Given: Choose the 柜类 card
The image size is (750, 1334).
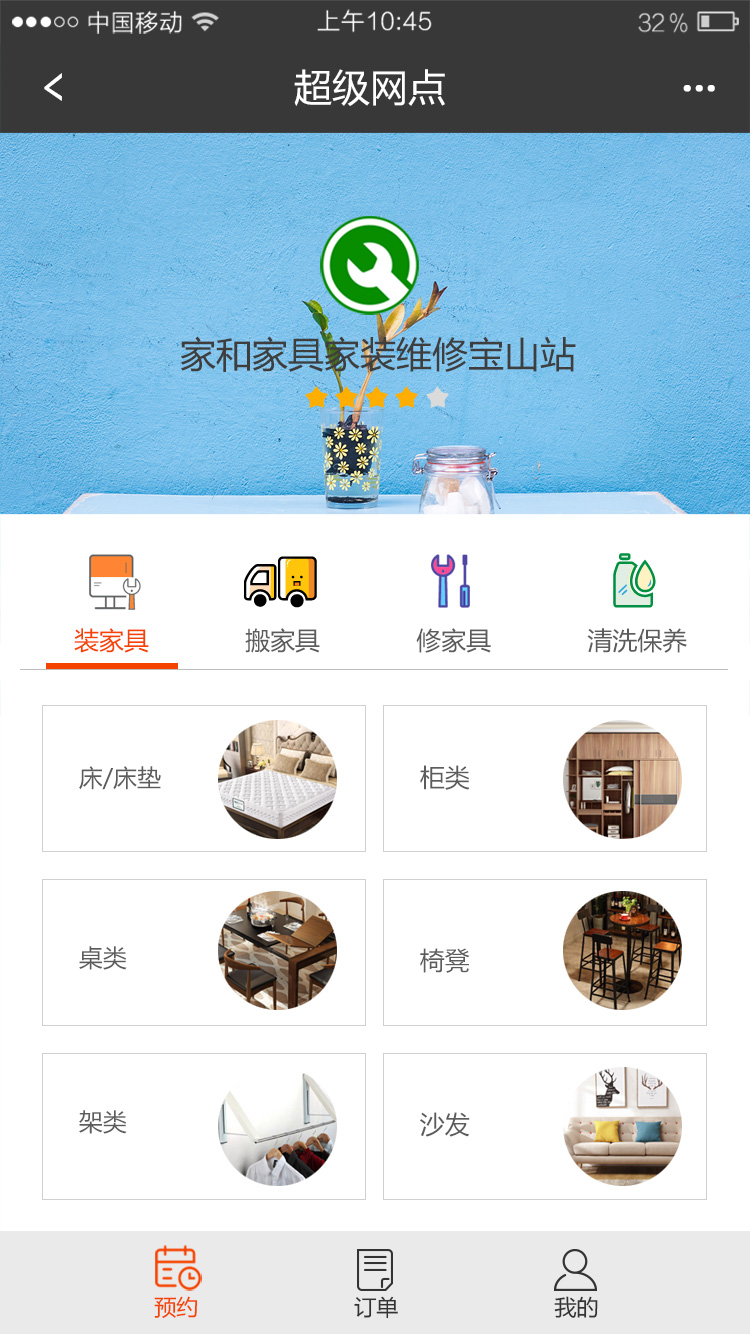Looking at the screenshot, I should point(545,778).
